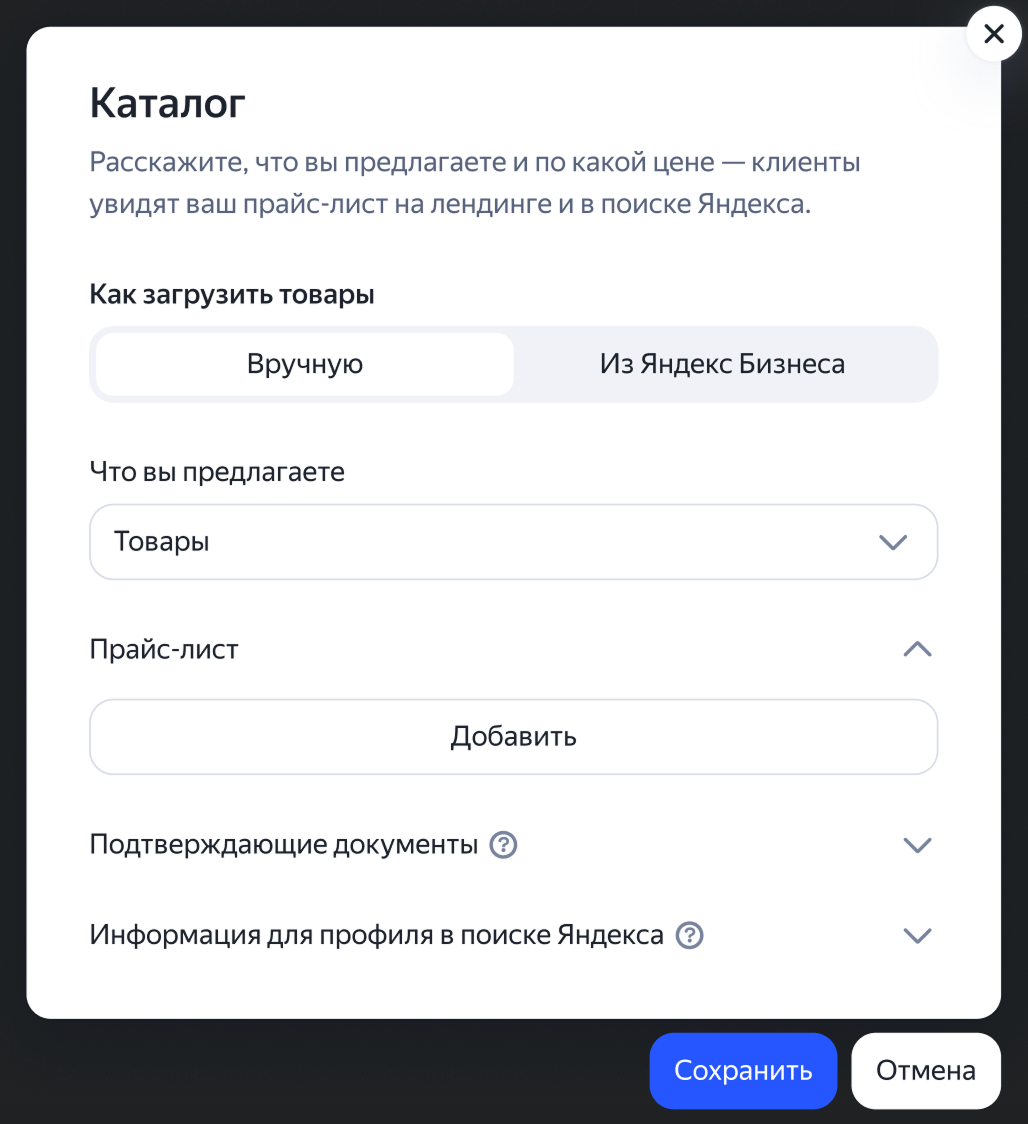Image resolution: width=1028 pixels, height=1124 pixels.
Task: Tap Добавить to add a price item
Action: (x=513, y=737)
